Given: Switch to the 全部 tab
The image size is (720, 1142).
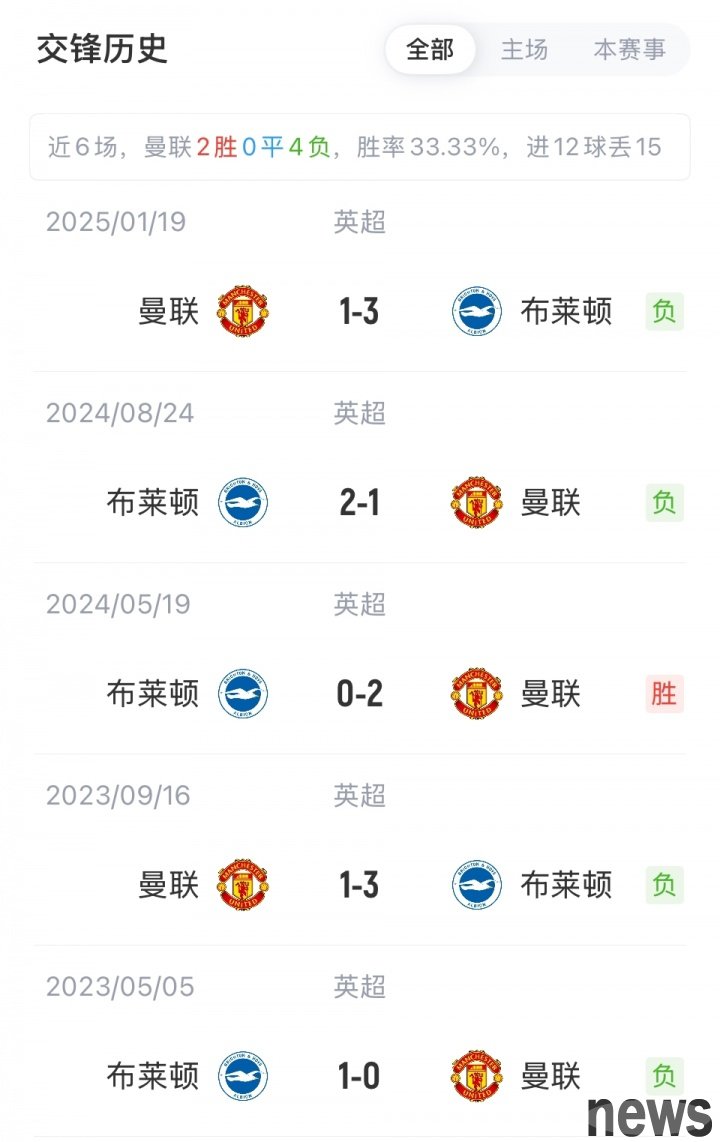Looking at the screenshot, I should point(430,49).
